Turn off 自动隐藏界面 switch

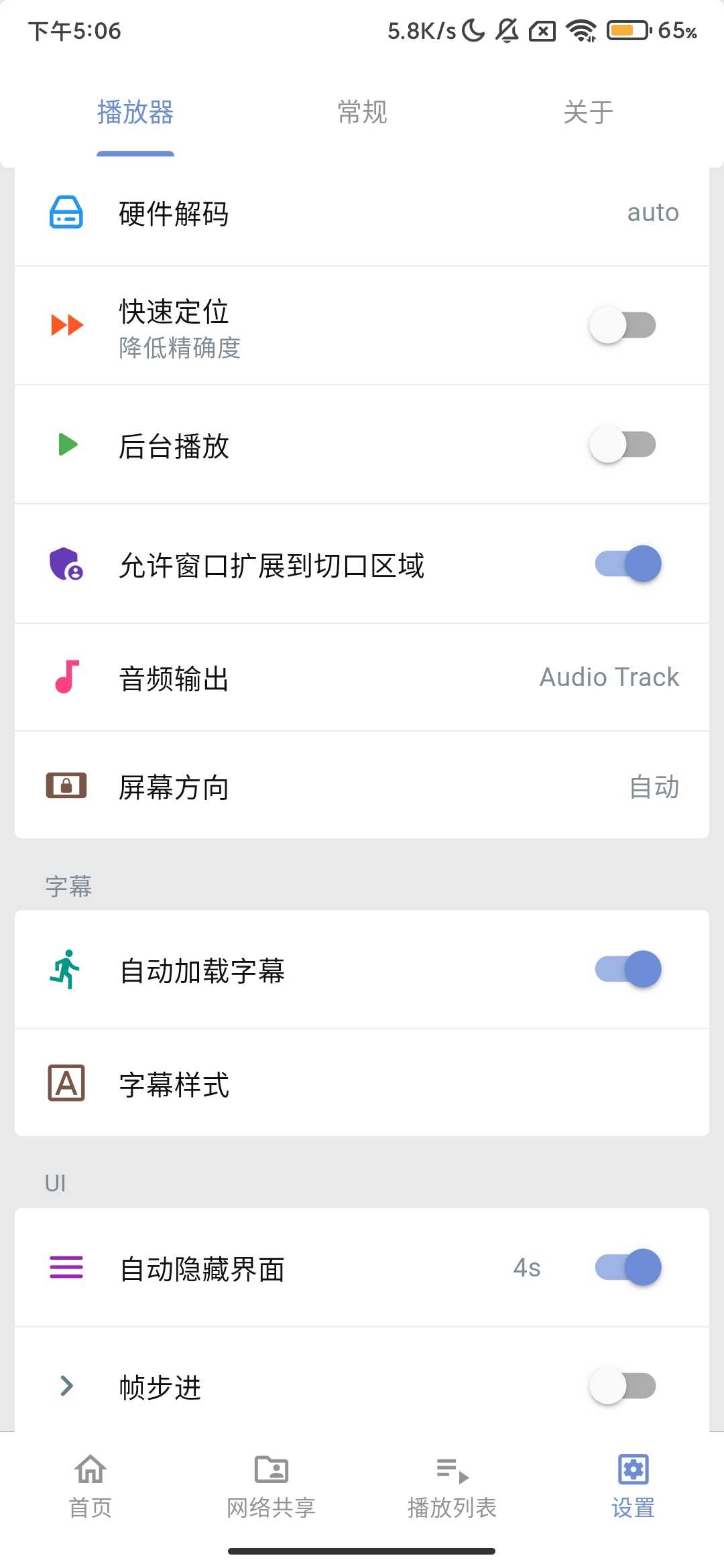point(627,1268)
